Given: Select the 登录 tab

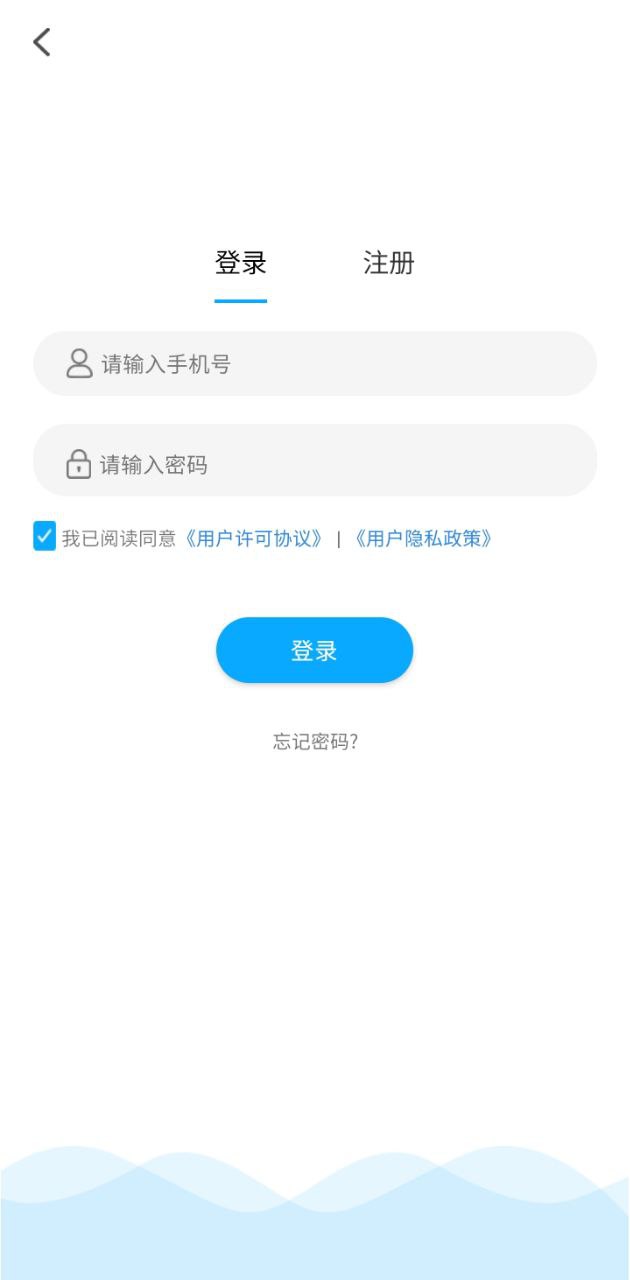Looking at the screenshot, I should 241,264.
